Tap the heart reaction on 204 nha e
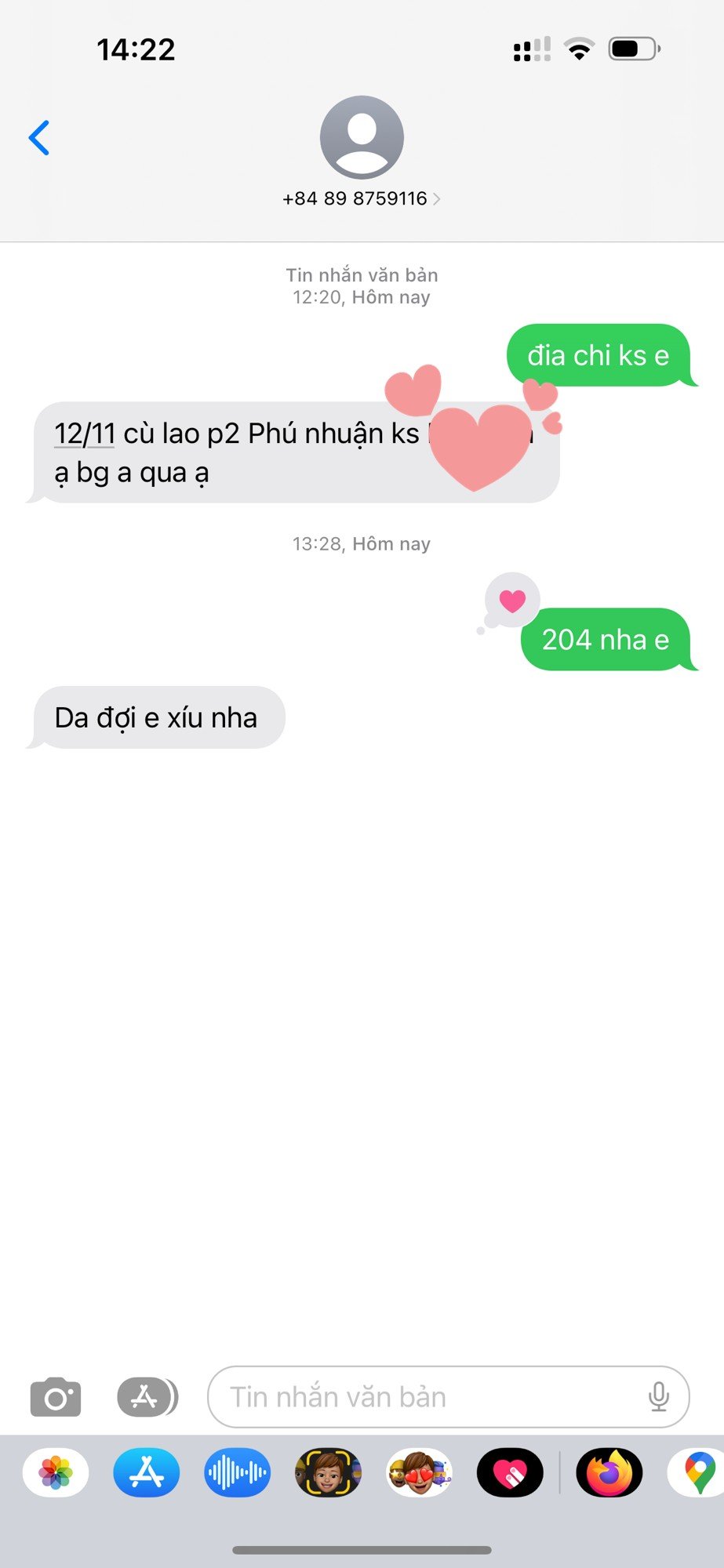The width and height of the screenshot is (724, 1568). click(x=512, y=601)
